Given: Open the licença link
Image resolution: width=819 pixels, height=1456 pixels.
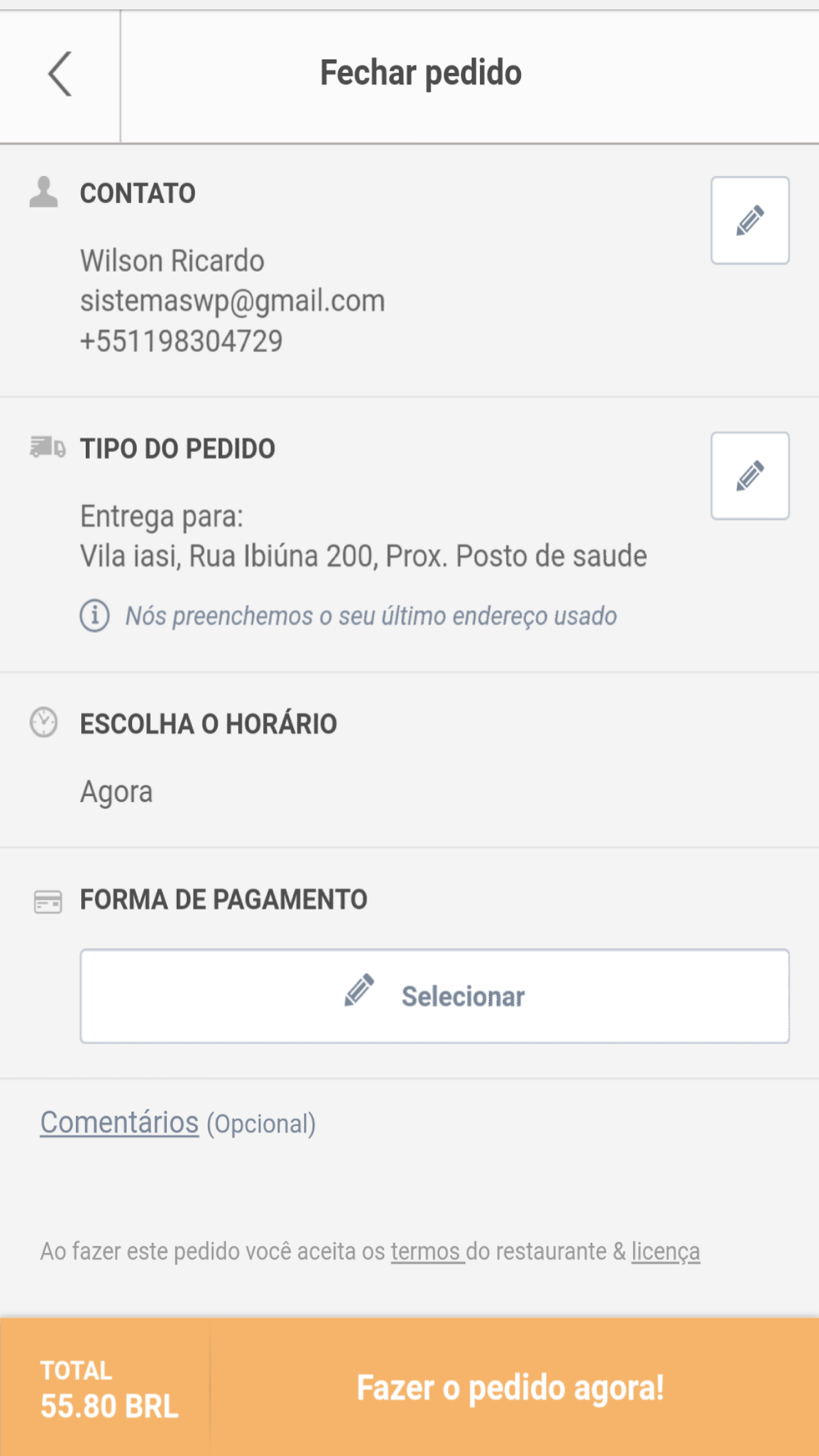Looking at the screenshot, I should pos(665,1251).
